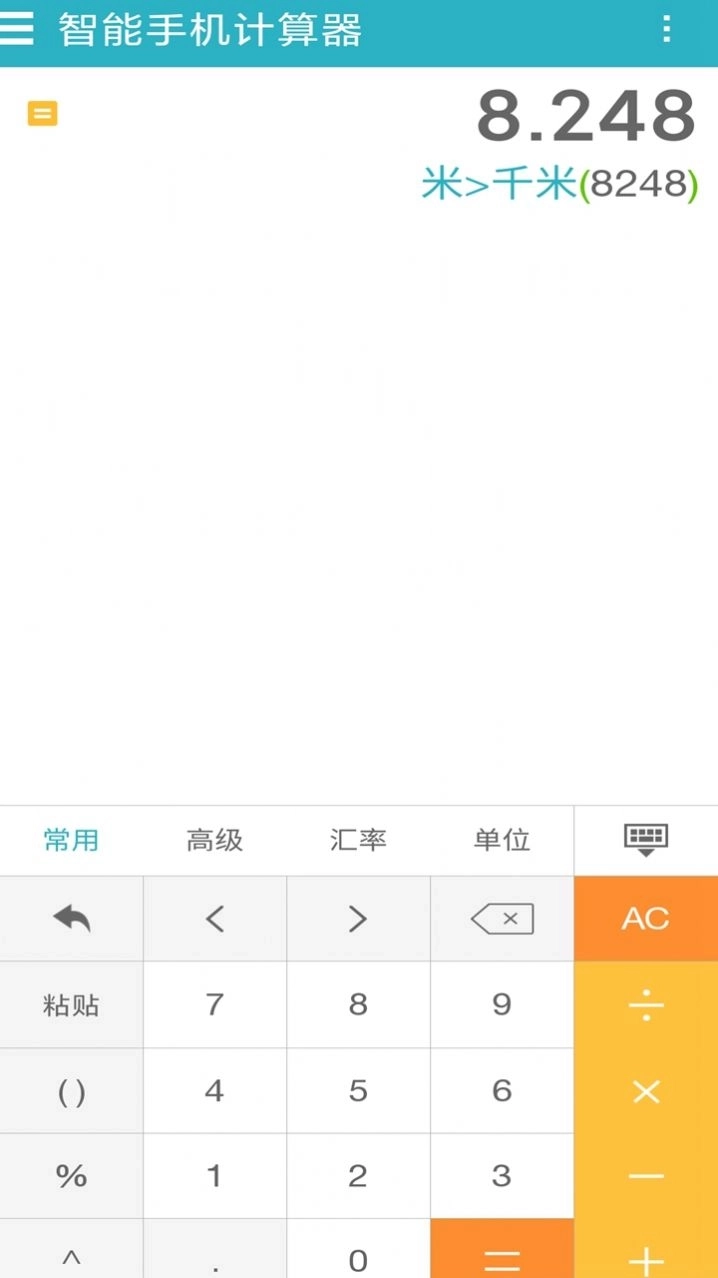Image resolution: width=718 pixels, height=1278 pixels.
Task: Enter the digit 7
Action: coord(215,1005)
